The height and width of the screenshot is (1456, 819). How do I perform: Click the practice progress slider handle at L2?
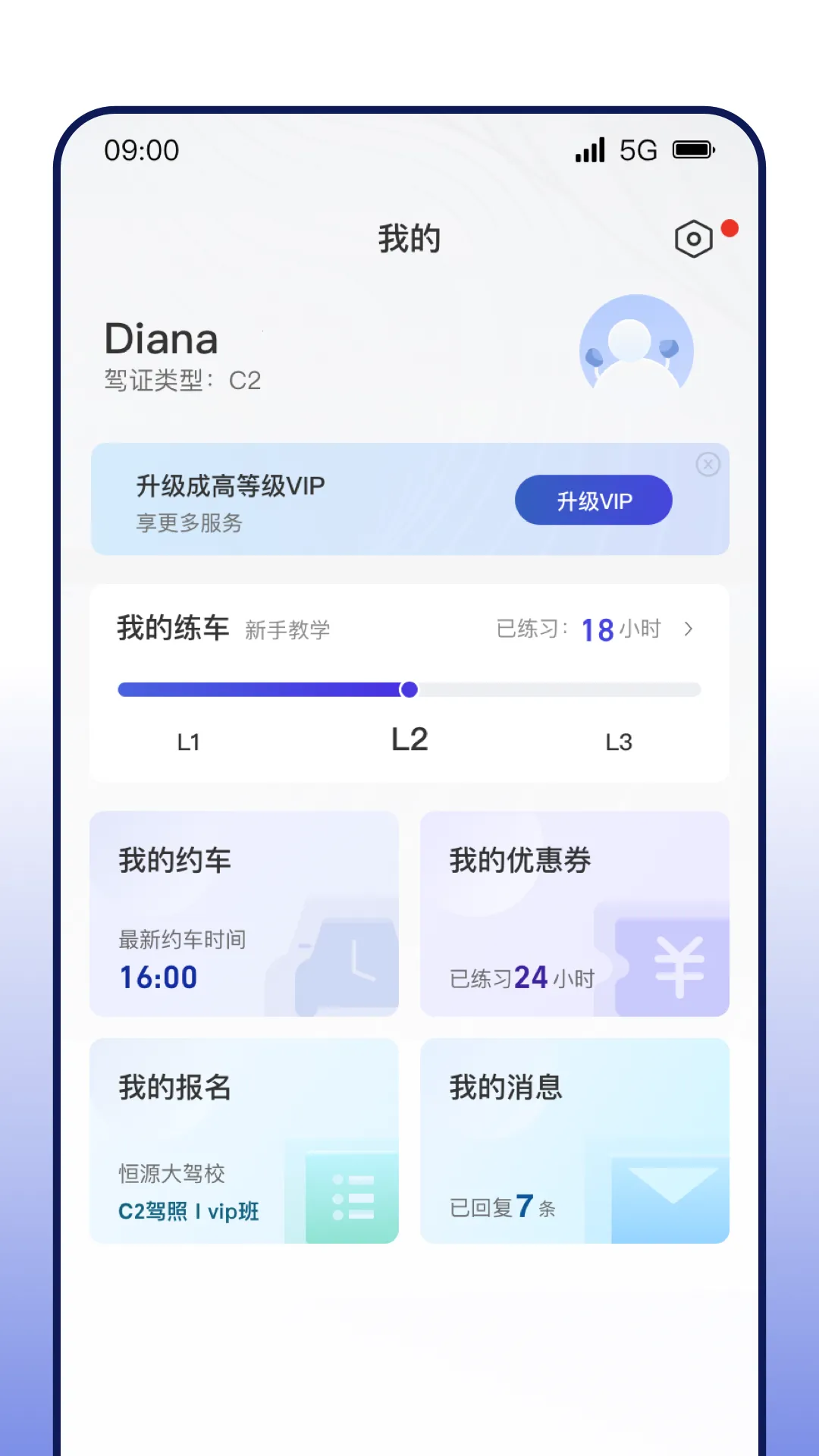pos(409,689)
